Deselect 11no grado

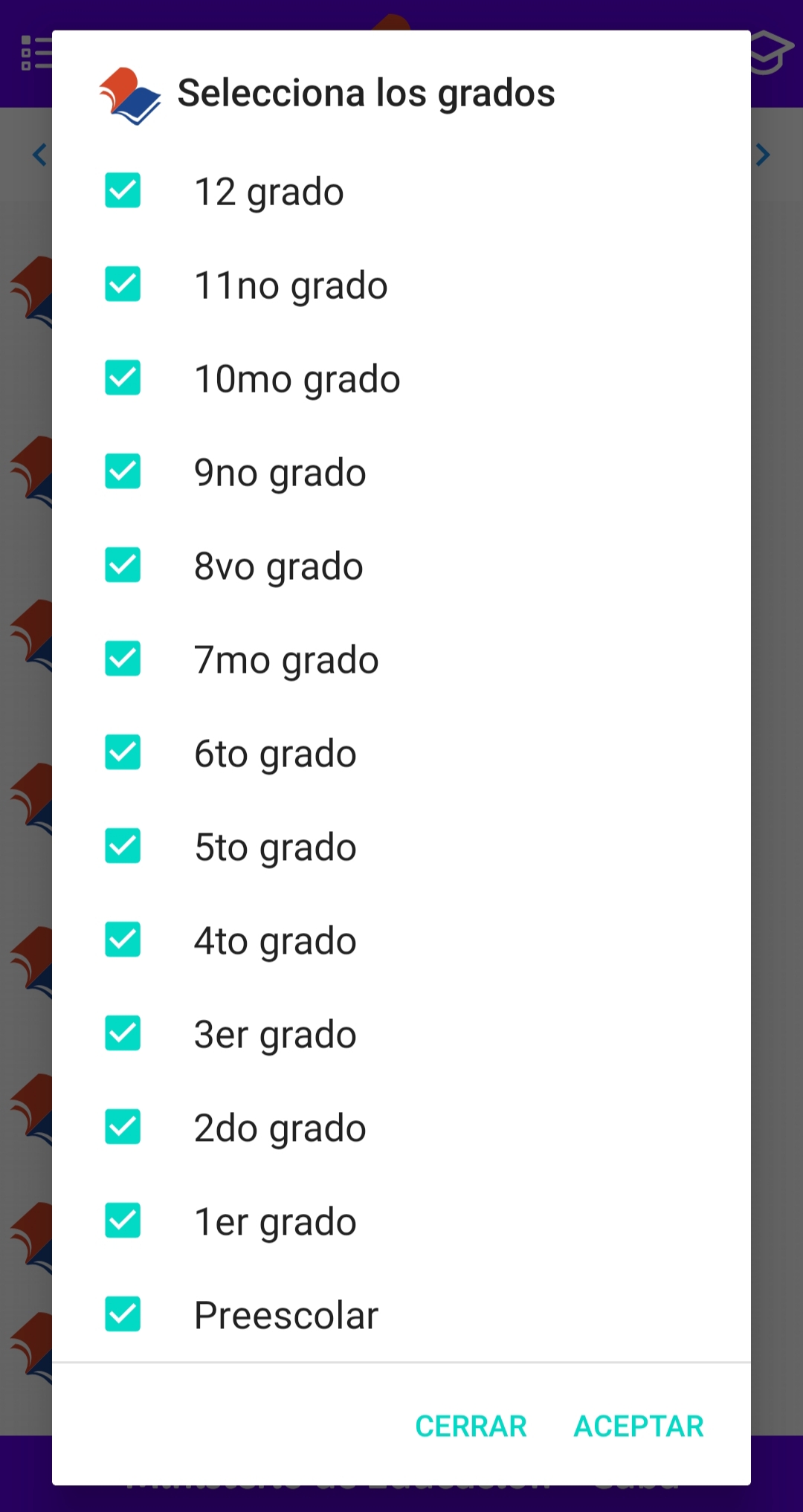123,285
